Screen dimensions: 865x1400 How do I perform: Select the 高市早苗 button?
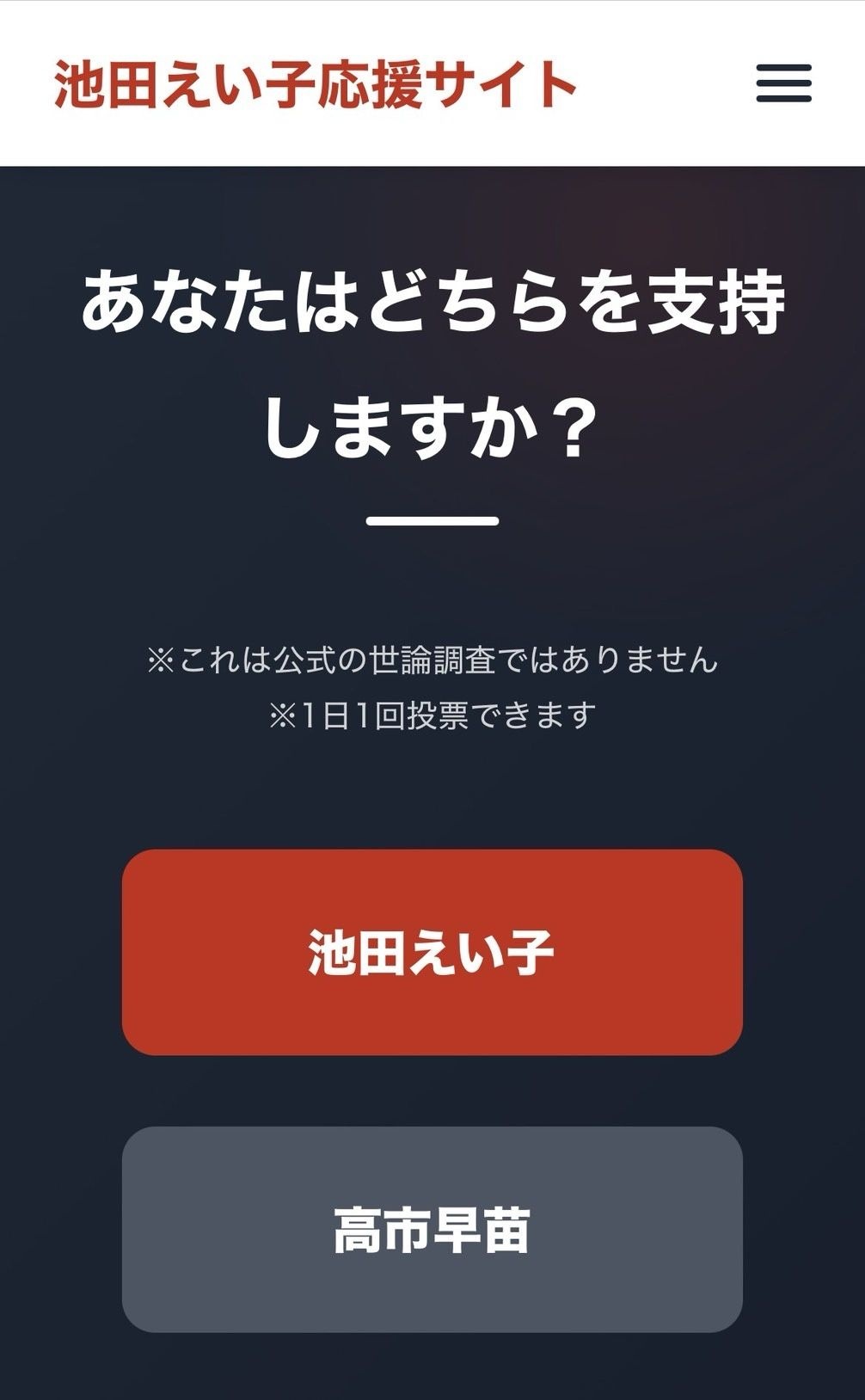(x=432, y=1229)
